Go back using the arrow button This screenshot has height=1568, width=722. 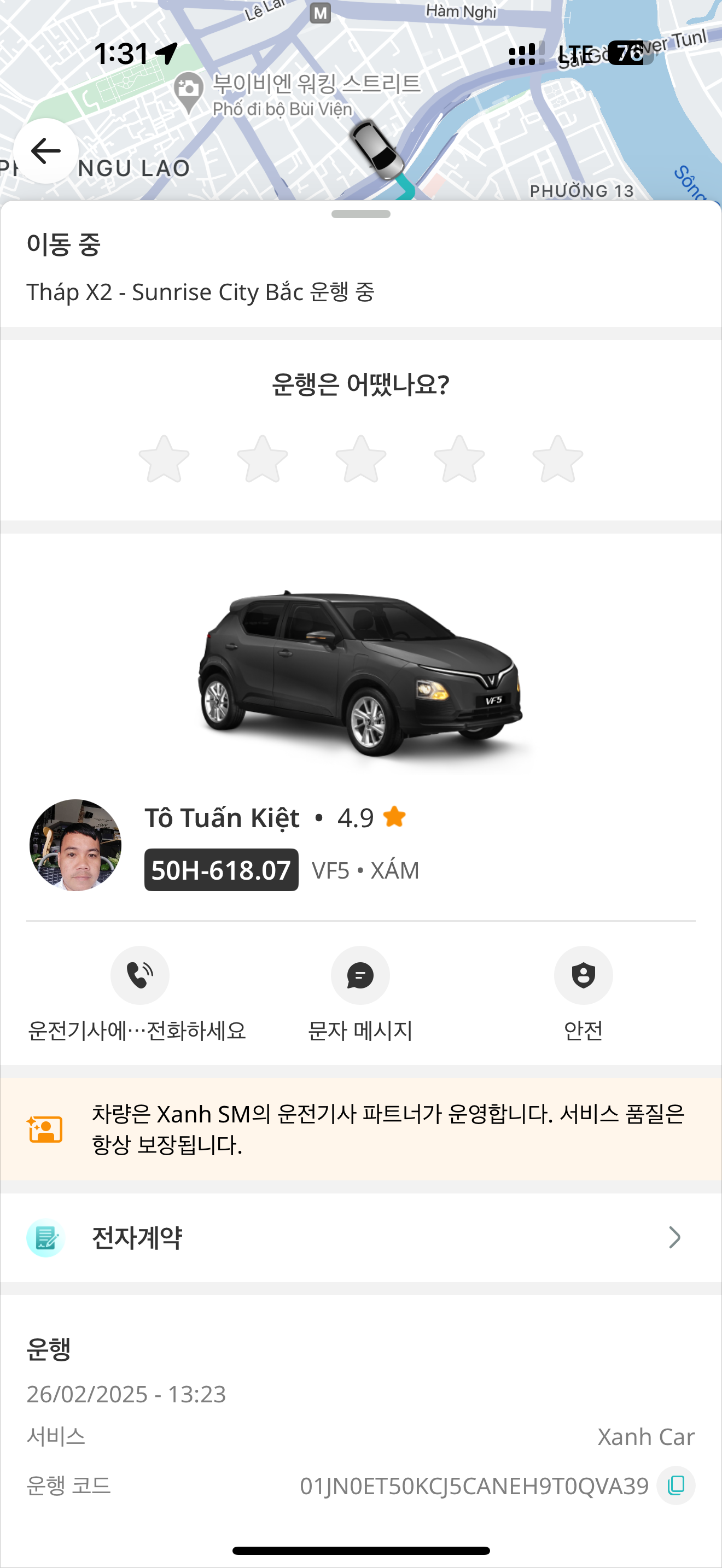[x=45, y=151]
